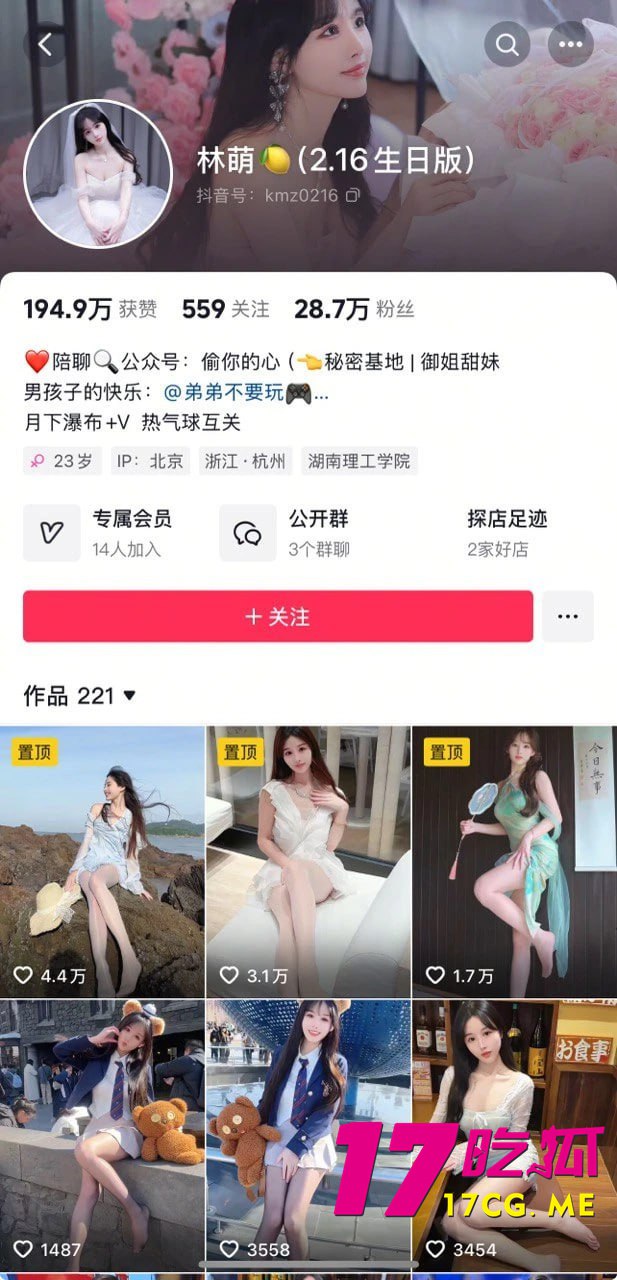Copy the Douyin ID kmz0216
The height and width of the screenshot is (1280, 617).
pyautogui.click(x=352, y=196)
